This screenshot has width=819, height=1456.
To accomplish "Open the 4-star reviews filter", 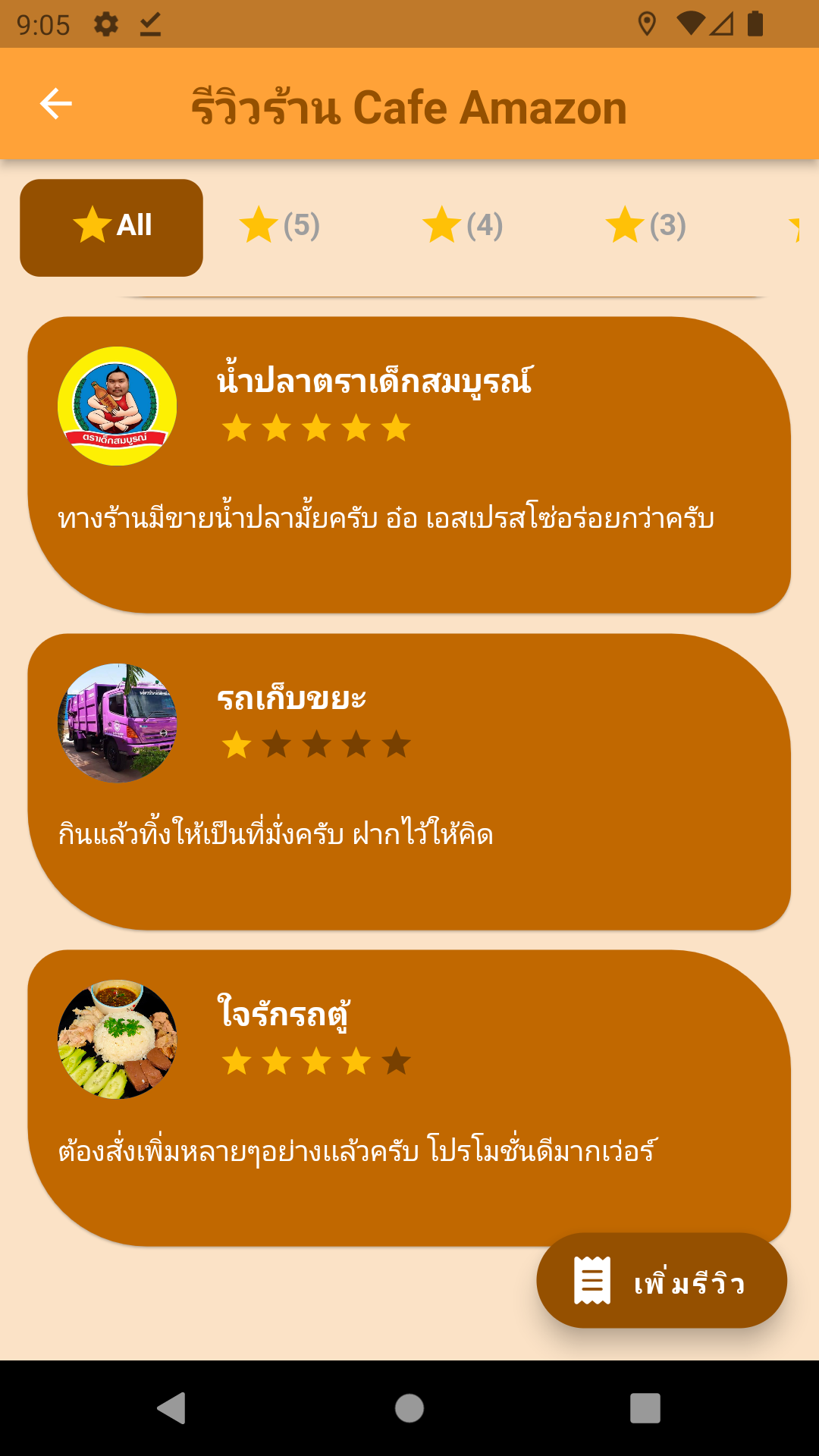I will pyautogui.click(x=464, y=224).
